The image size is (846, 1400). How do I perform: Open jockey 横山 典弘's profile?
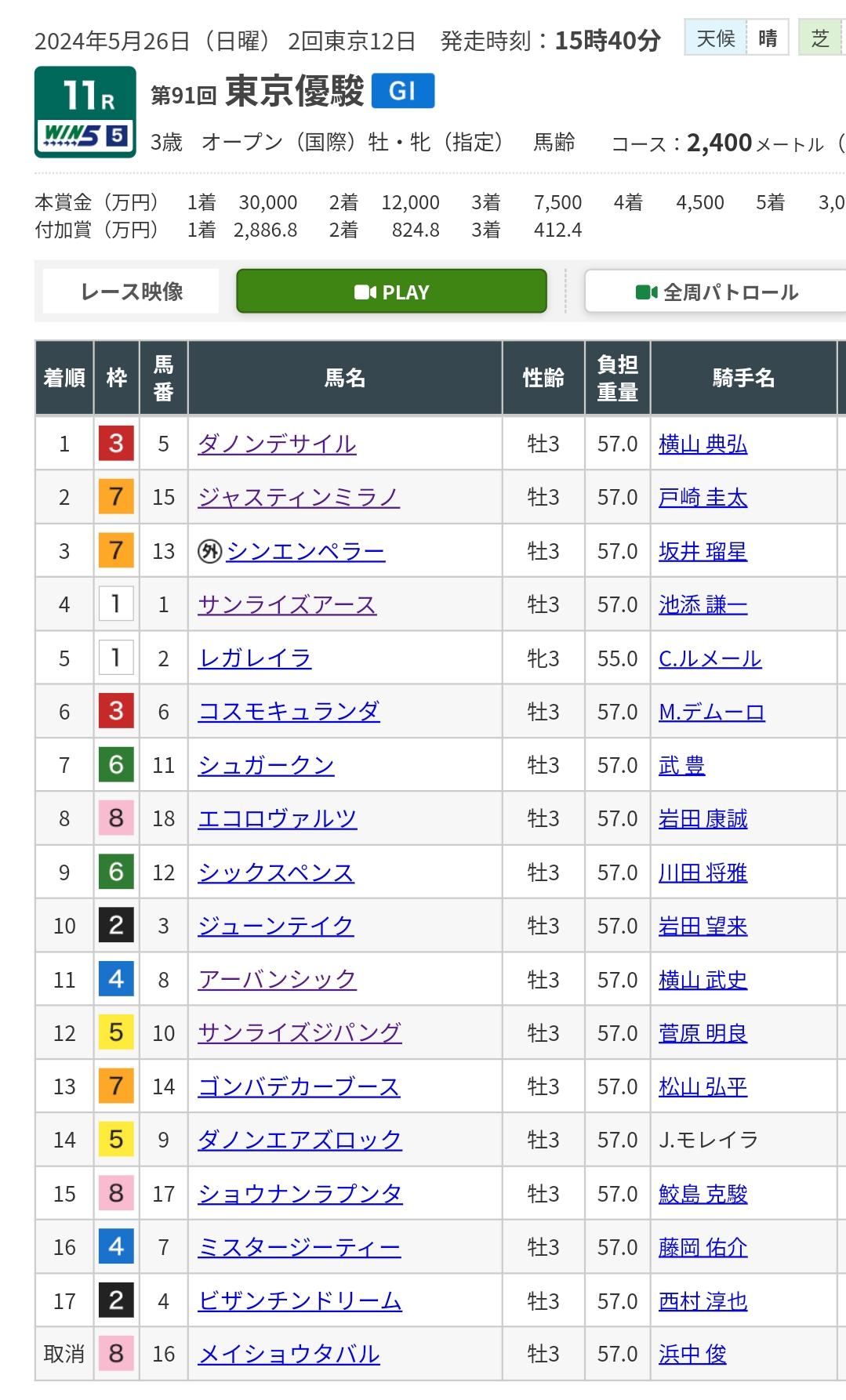pos(703,444)
